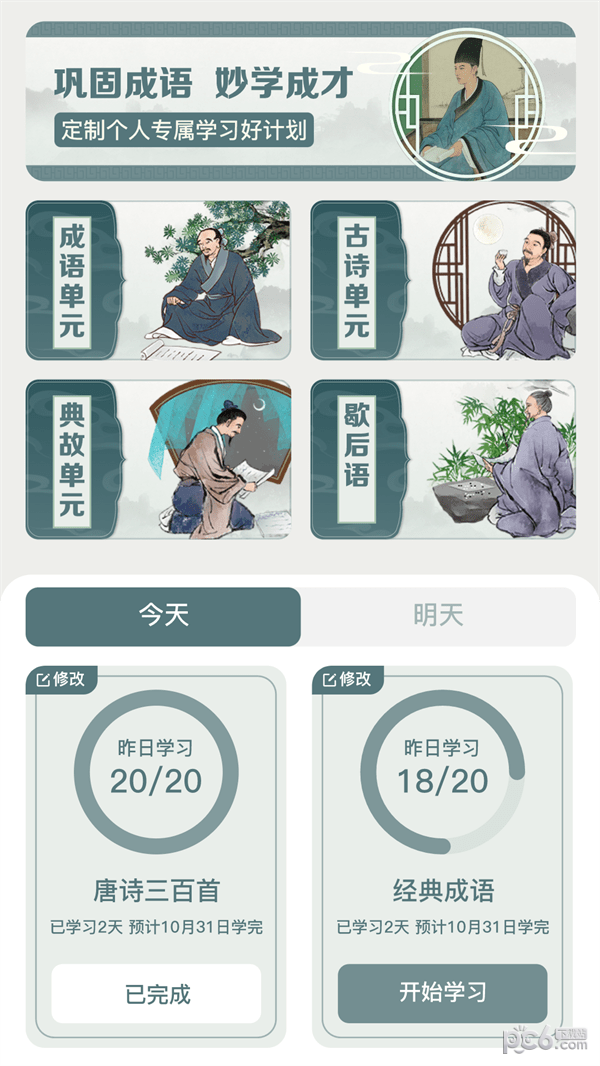Switch to the 明天 tab

click(x=438, y=616)
